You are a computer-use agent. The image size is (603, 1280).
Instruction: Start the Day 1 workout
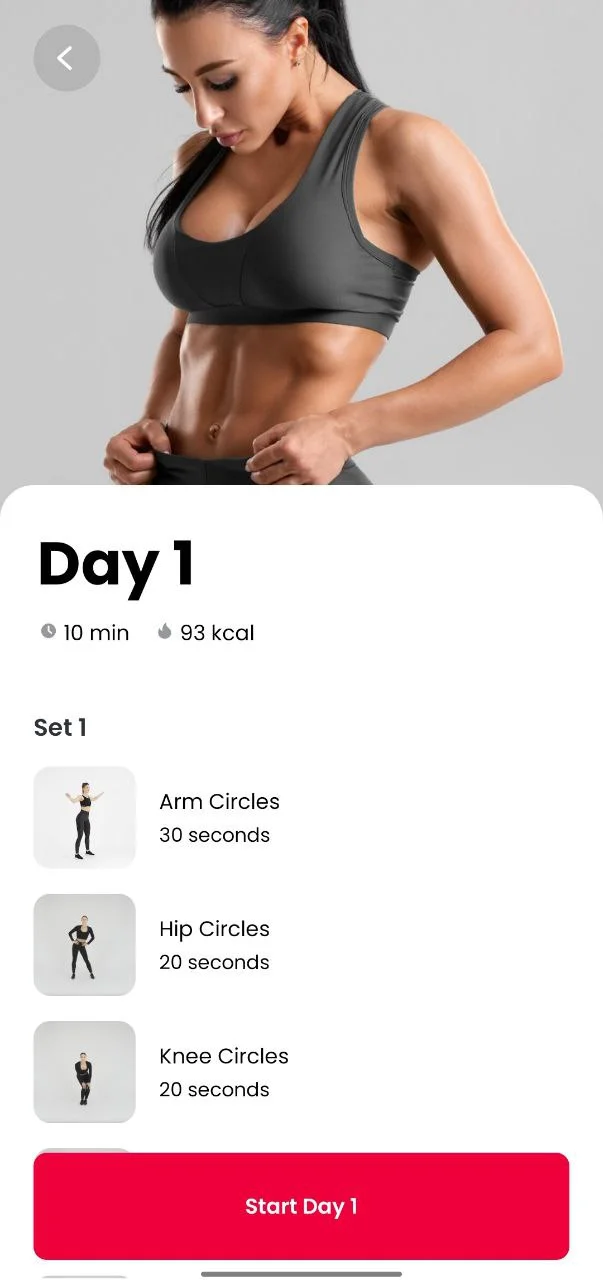[301, 1206]
